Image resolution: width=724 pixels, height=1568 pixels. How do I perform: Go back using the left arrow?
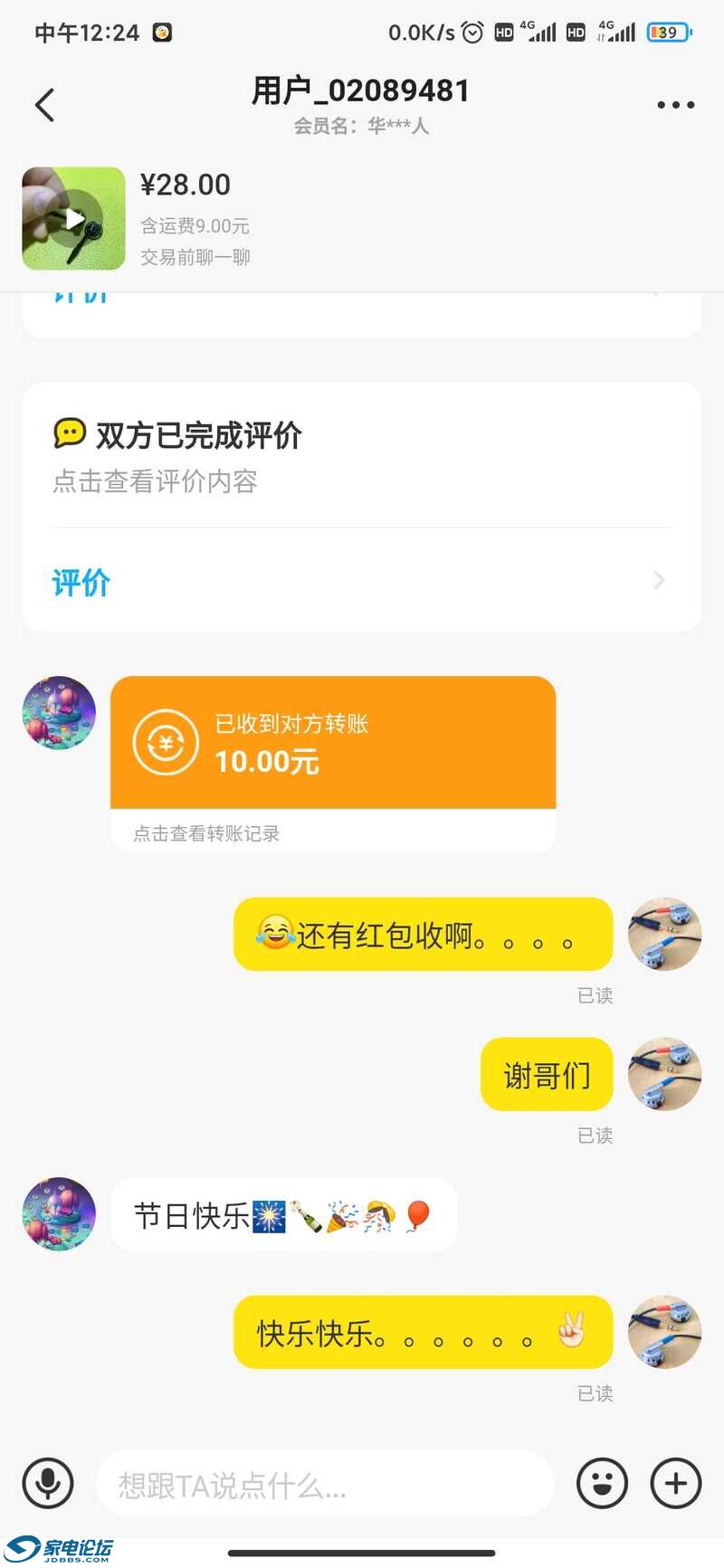click(x=45, y=103)
